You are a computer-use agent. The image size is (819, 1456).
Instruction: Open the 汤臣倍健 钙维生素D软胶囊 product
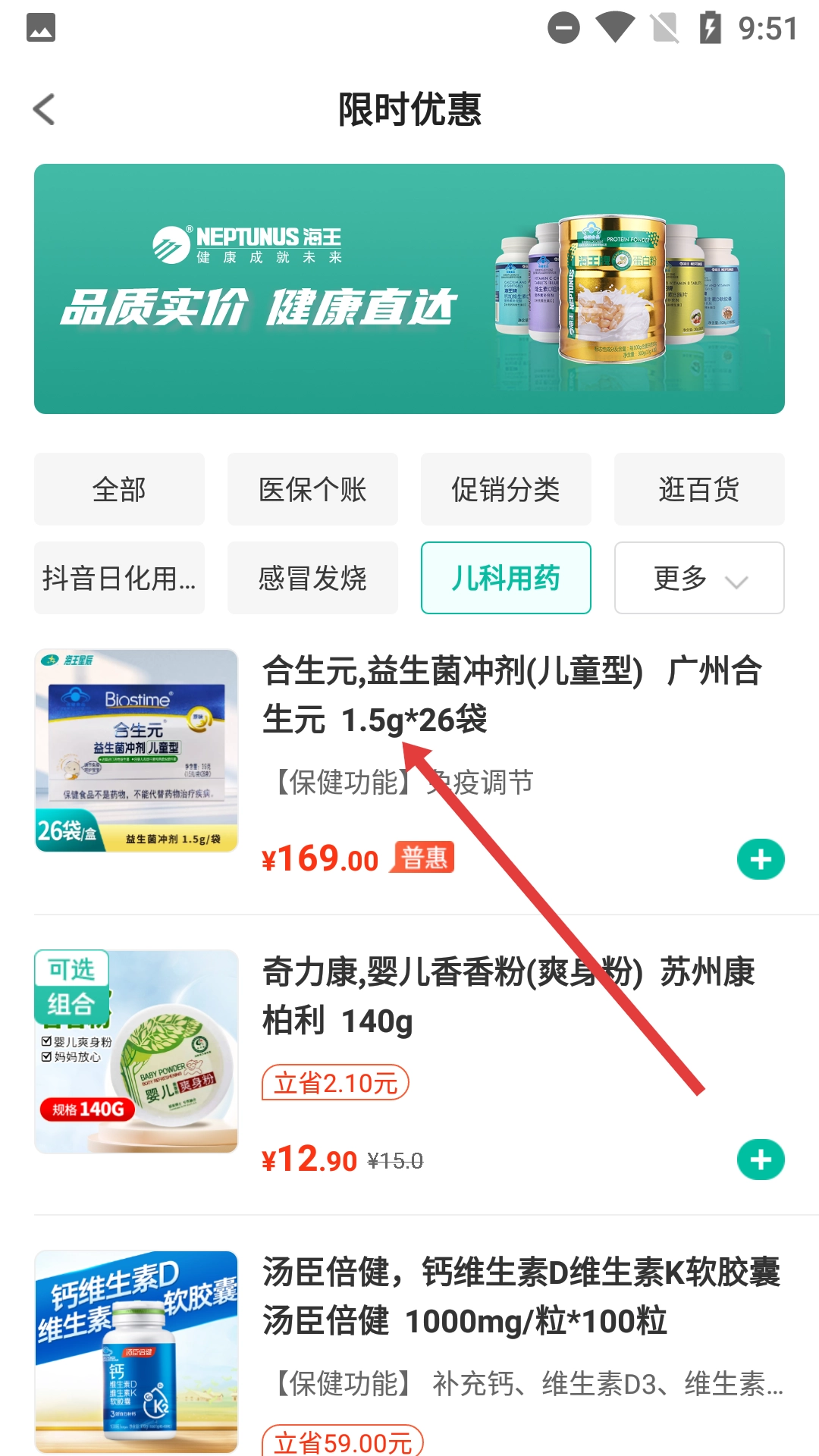(409, 1351)
